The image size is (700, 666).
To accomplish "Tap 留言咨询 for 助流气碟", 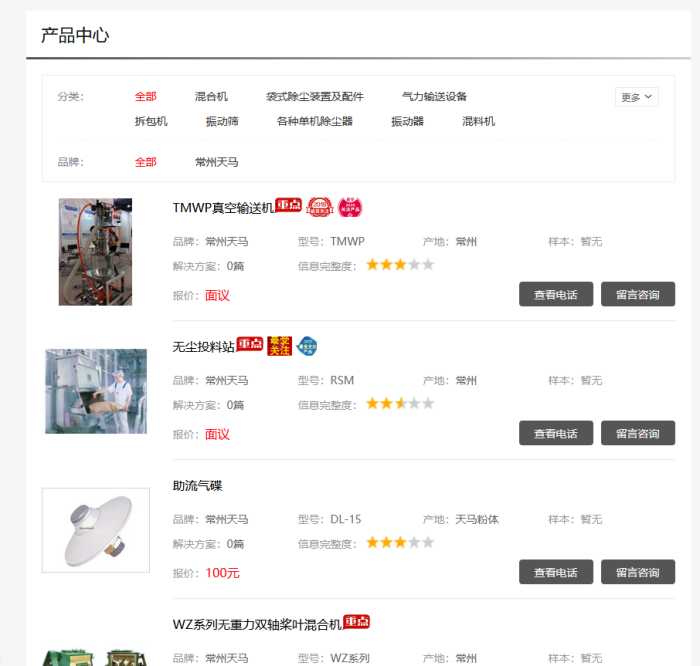I will [x=637, y=572].
